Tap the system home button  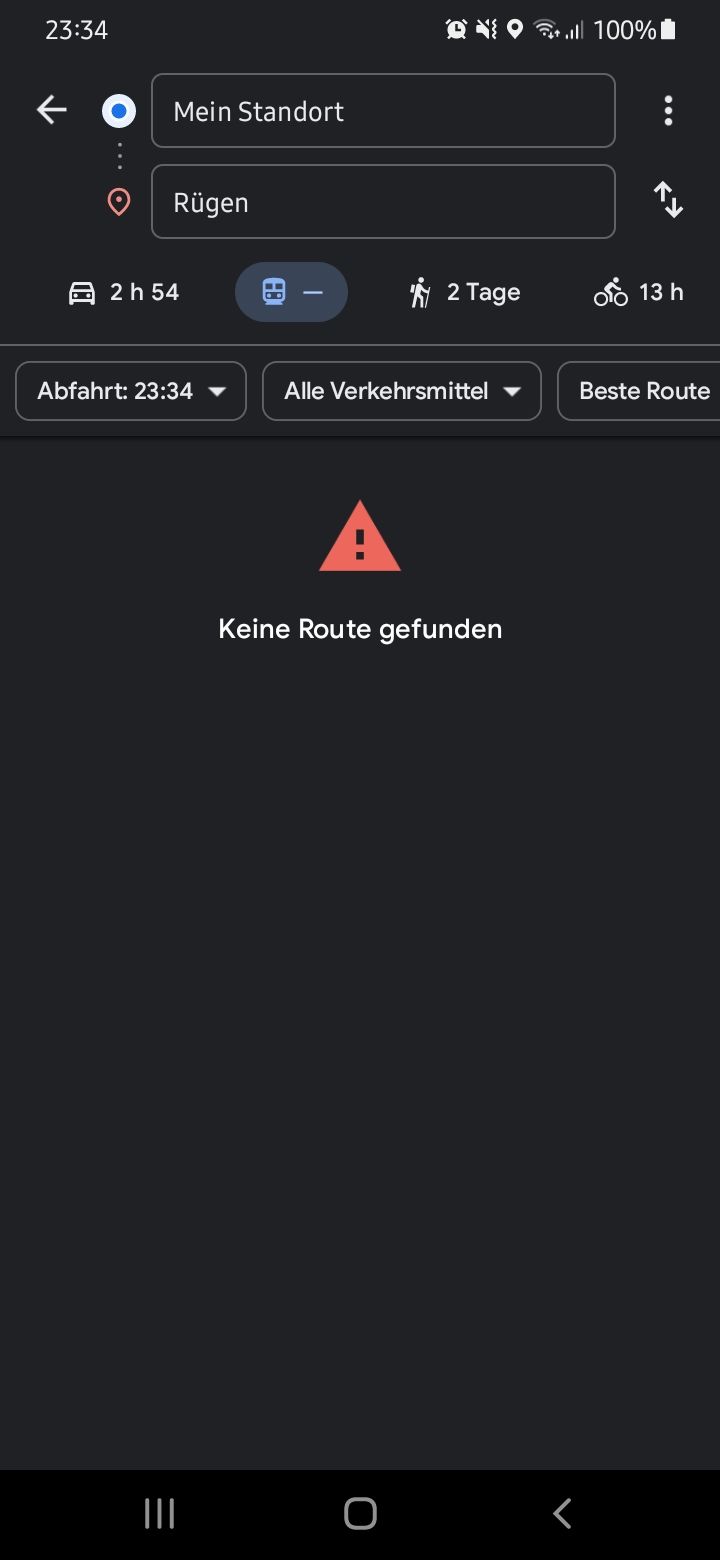[360, 1513]
